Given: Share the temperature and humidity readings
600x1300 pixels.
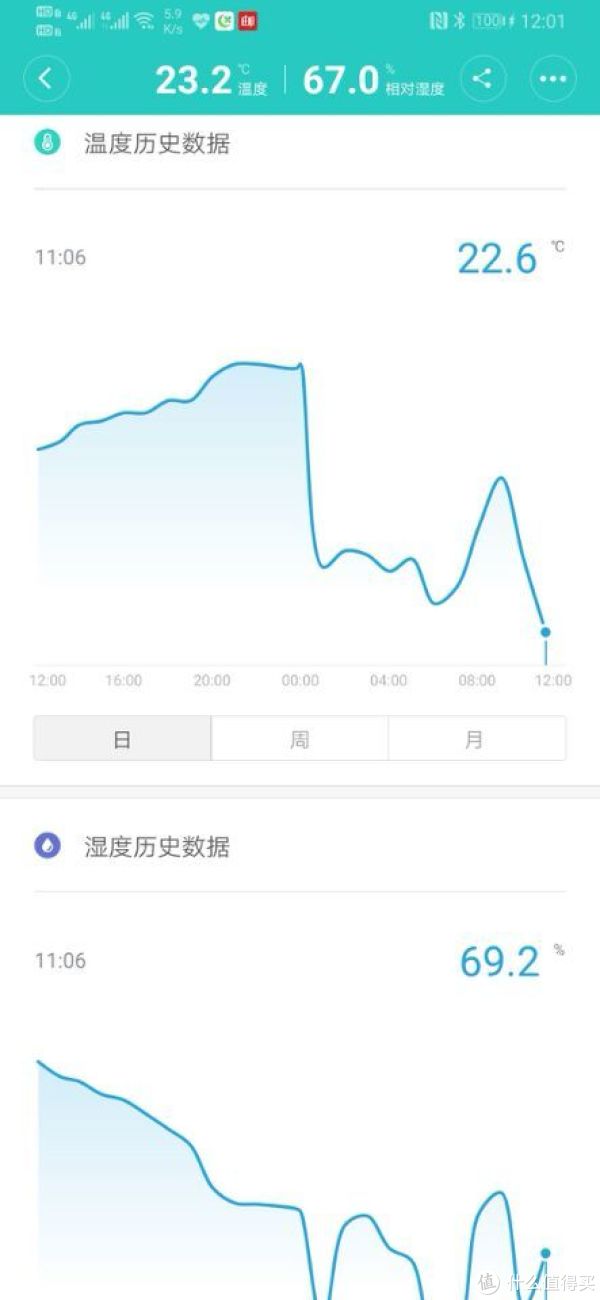Looking at the screenshot, I should 483,78.
